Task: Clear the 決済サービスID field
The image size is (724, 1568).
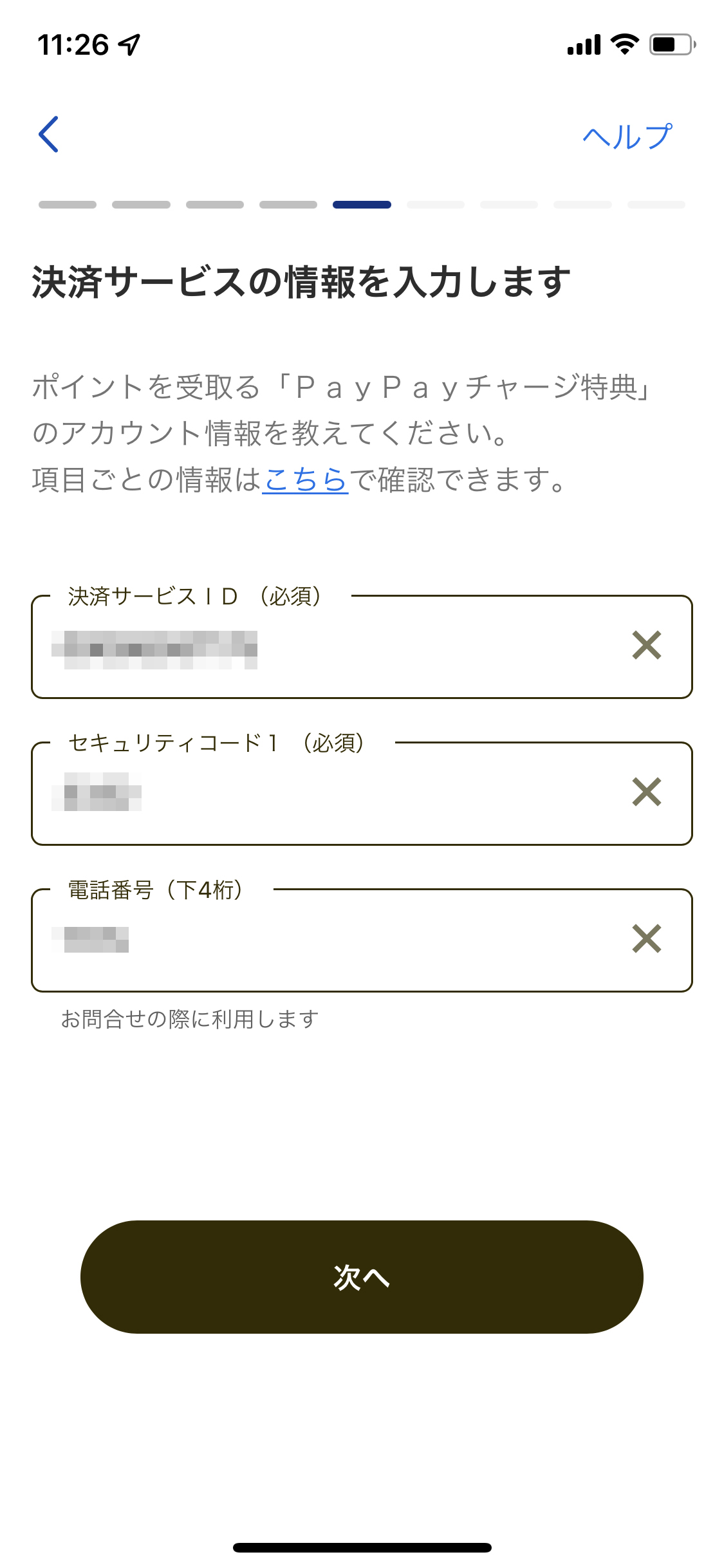Action: 647,645
